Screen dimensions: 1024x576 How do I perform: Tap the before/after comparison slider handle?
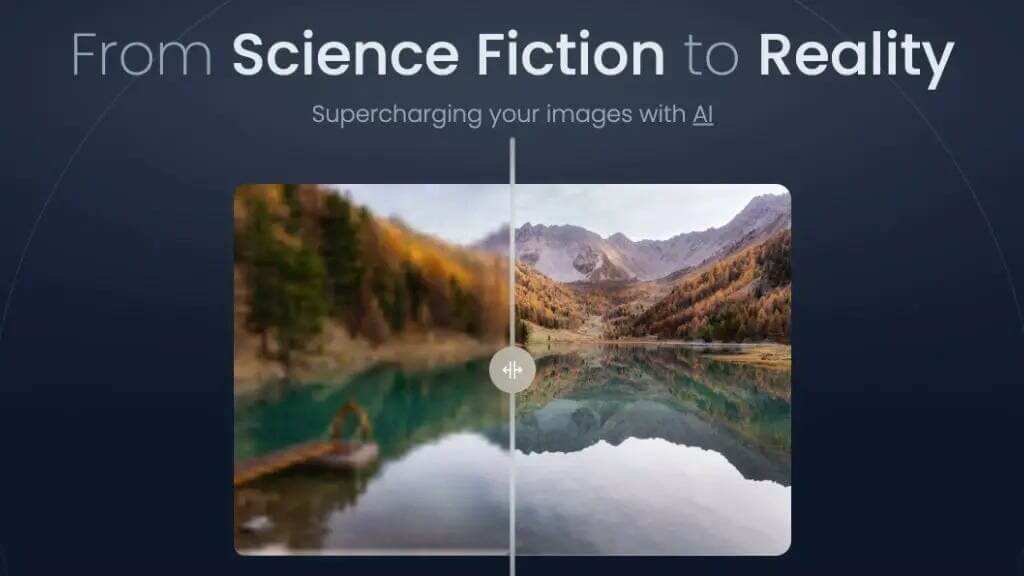[x=512, y=370]
